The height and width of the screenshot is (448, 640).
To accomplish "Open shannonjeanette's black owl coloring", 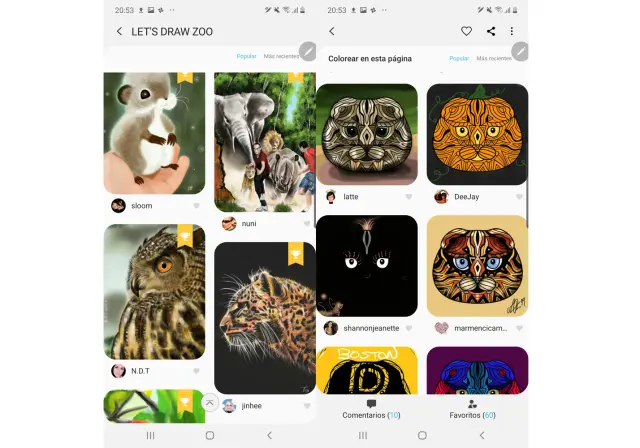I will (367, 265).
